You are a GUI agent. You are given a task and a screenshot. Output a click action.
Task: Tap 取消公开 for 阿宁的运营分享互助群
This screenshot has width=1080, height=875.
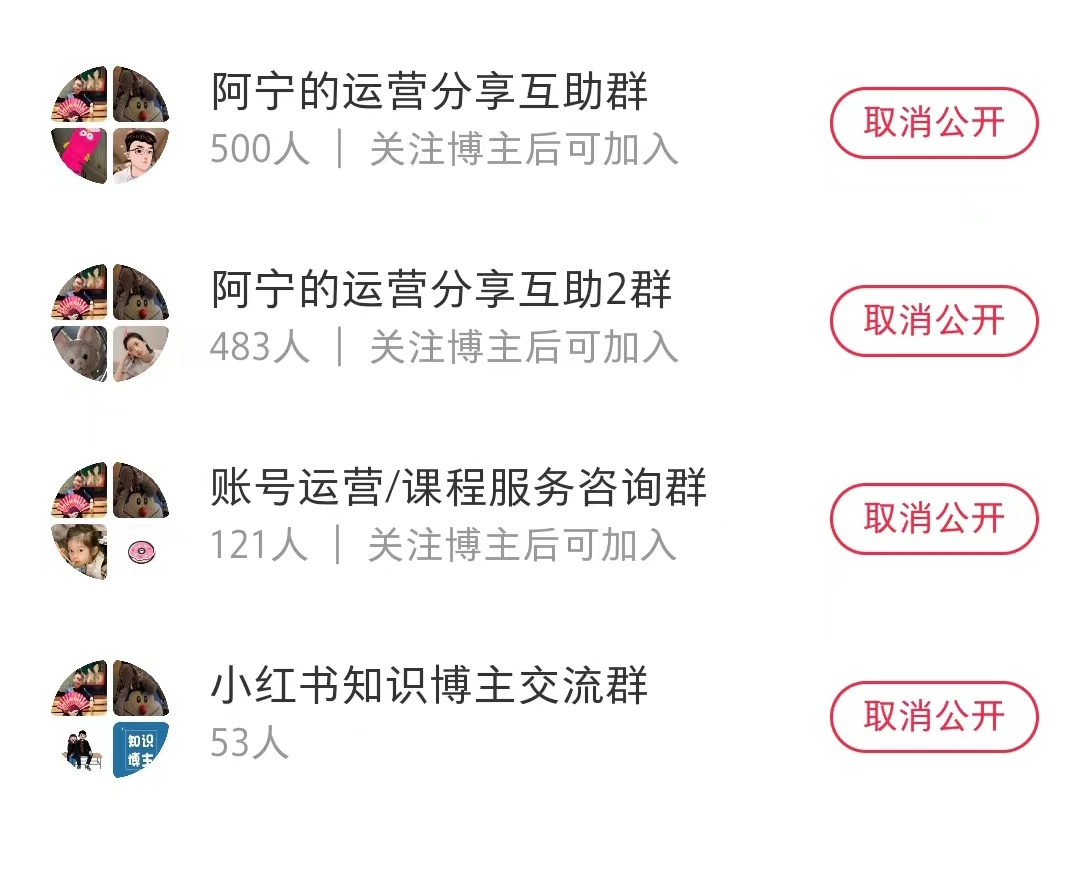point(934,123)
